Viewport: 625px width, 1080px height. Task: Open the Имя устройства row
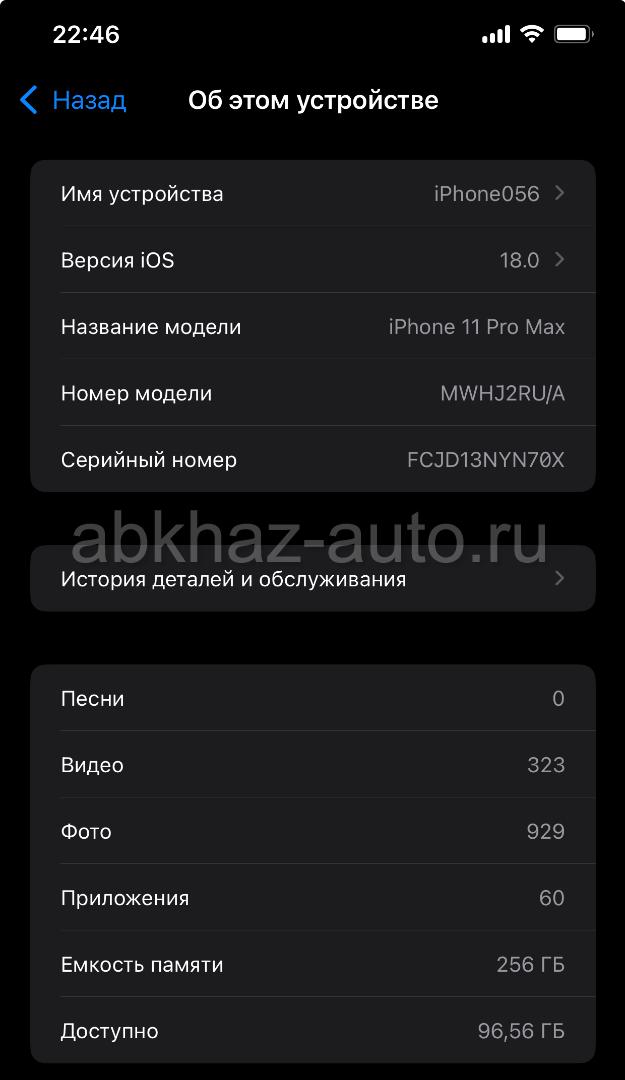tap(313, 194)
